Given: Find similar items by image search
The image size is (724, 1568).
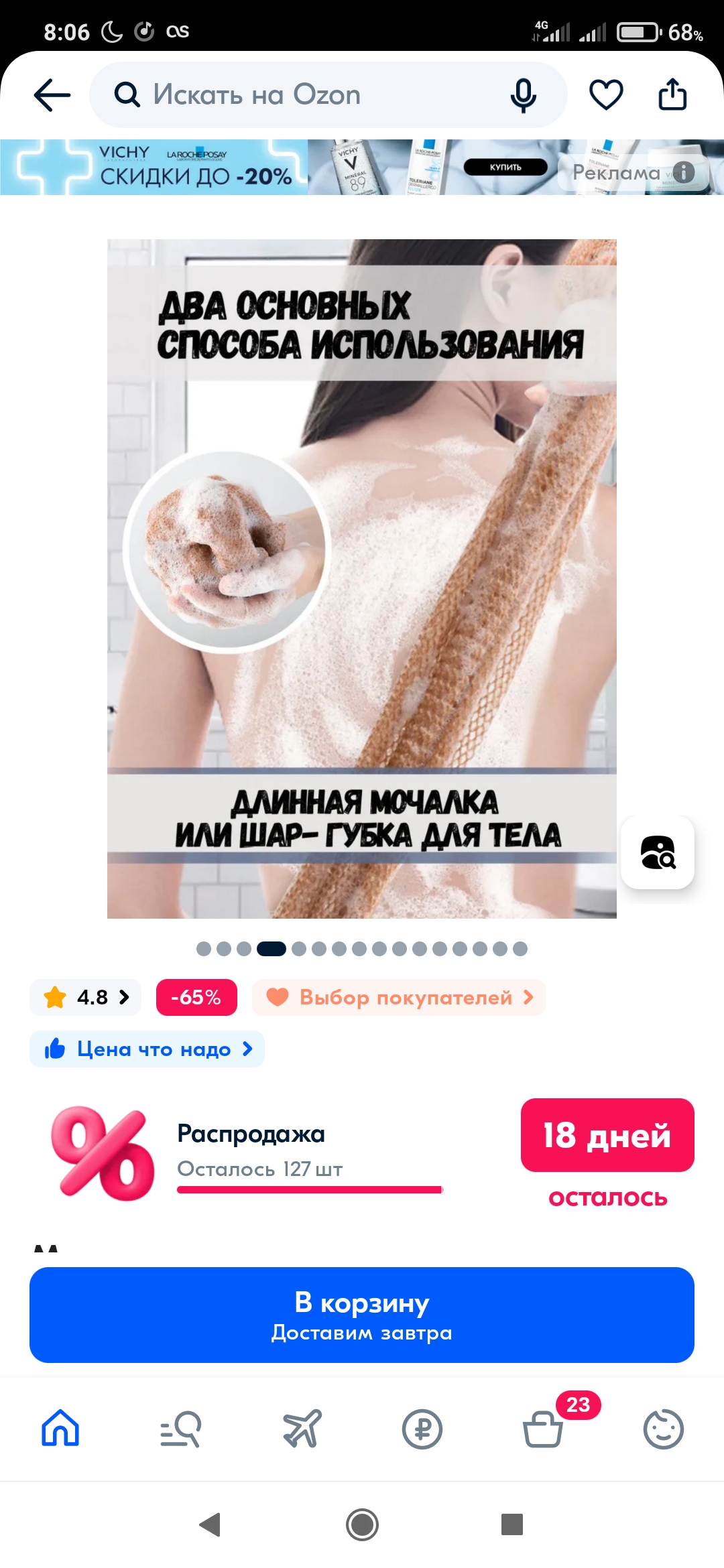Looking at the screenshot, I should pyautogui.click(x=658, y=852).
